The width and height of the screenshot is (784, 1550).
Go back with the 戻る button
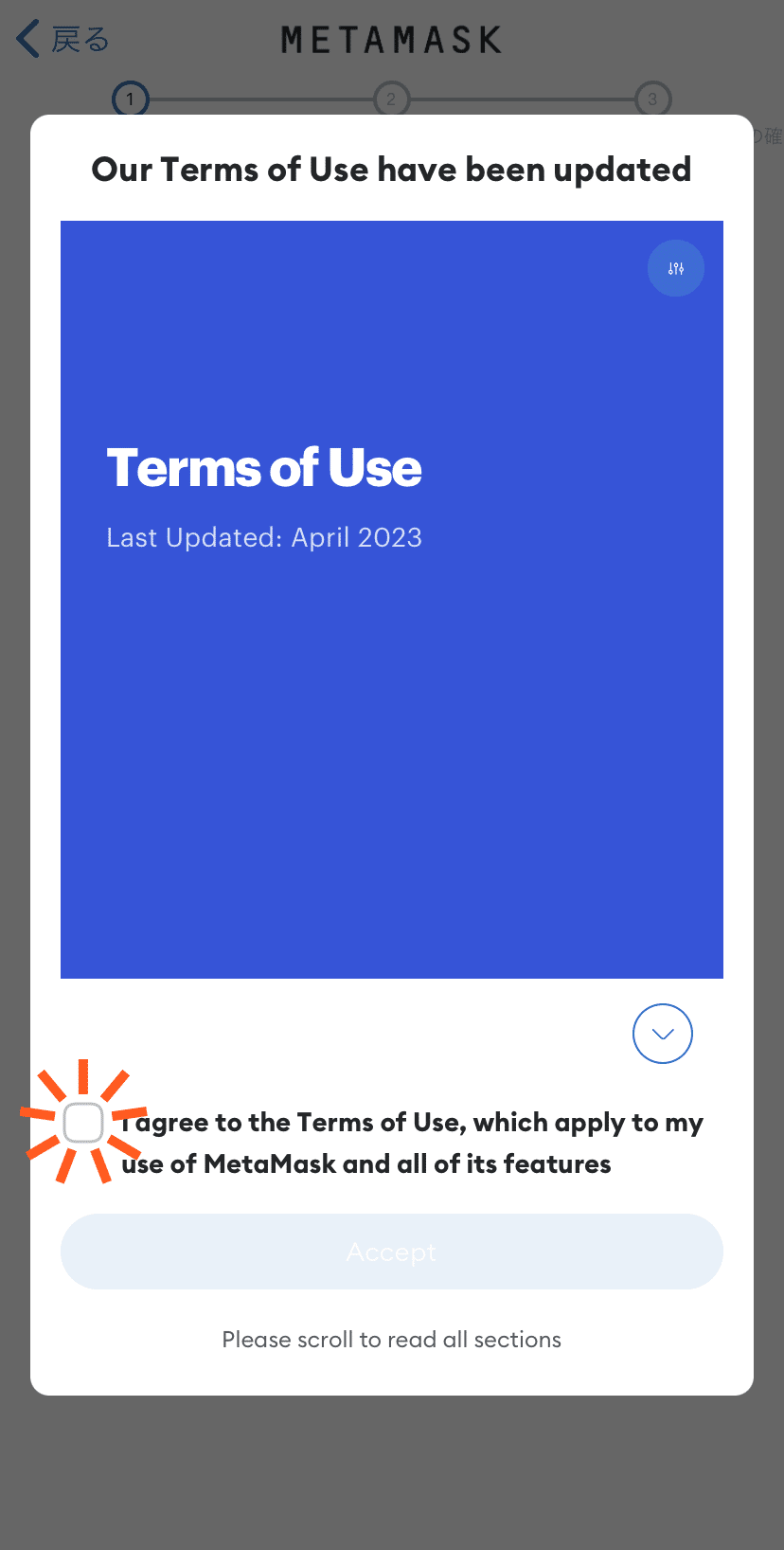tap(62, 40)
